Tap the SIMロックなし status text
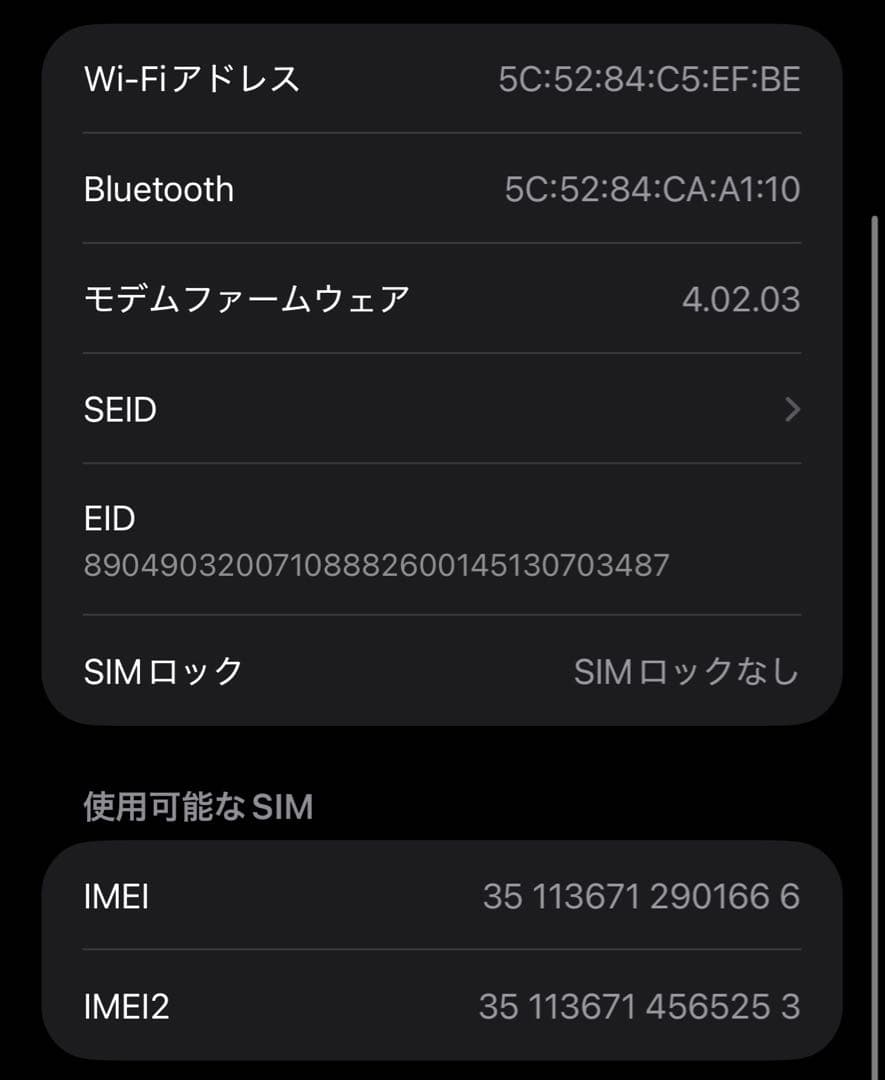885x1080 pixels. [x=686, y=672]
